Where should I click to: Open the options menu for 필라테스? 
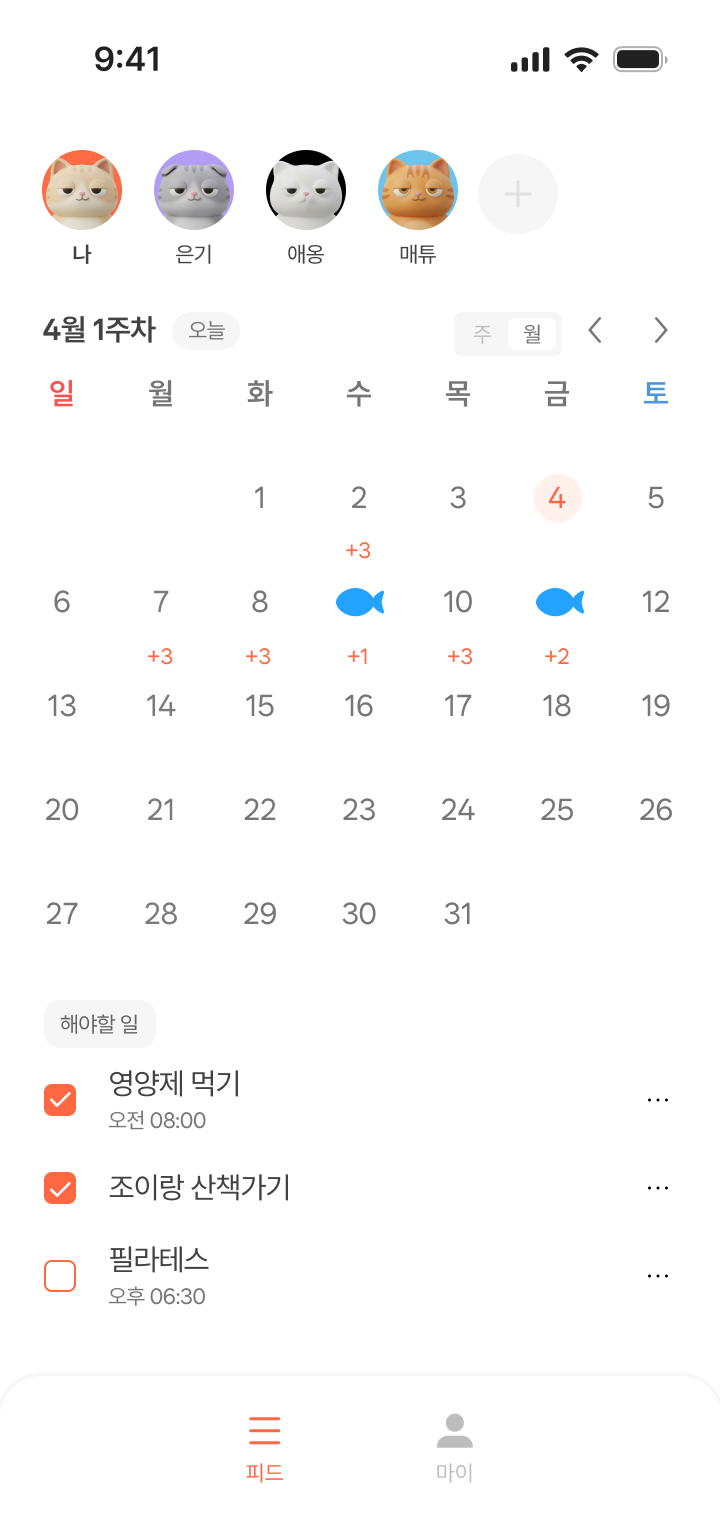658,1275
